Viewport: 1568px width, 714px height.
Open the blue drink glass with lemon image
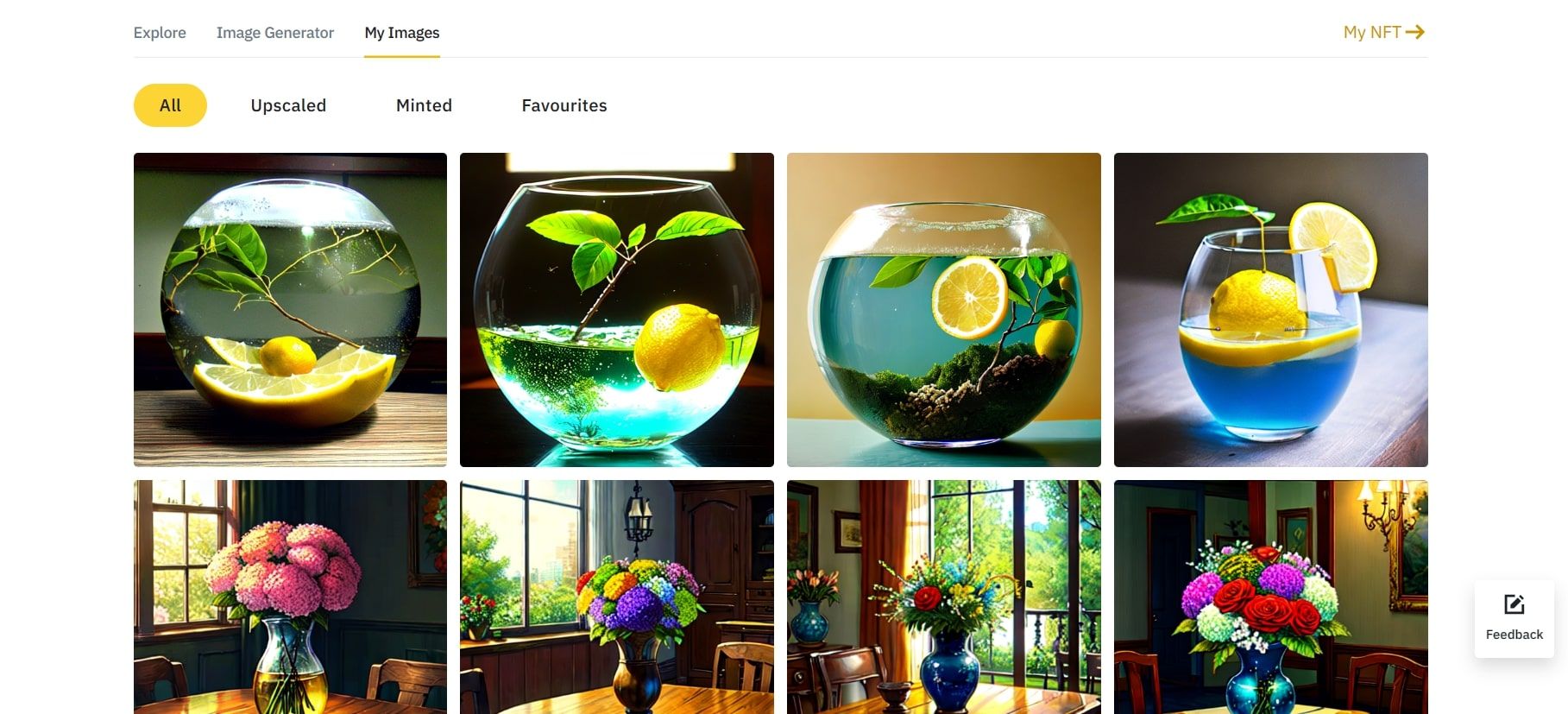[1270, 309]
